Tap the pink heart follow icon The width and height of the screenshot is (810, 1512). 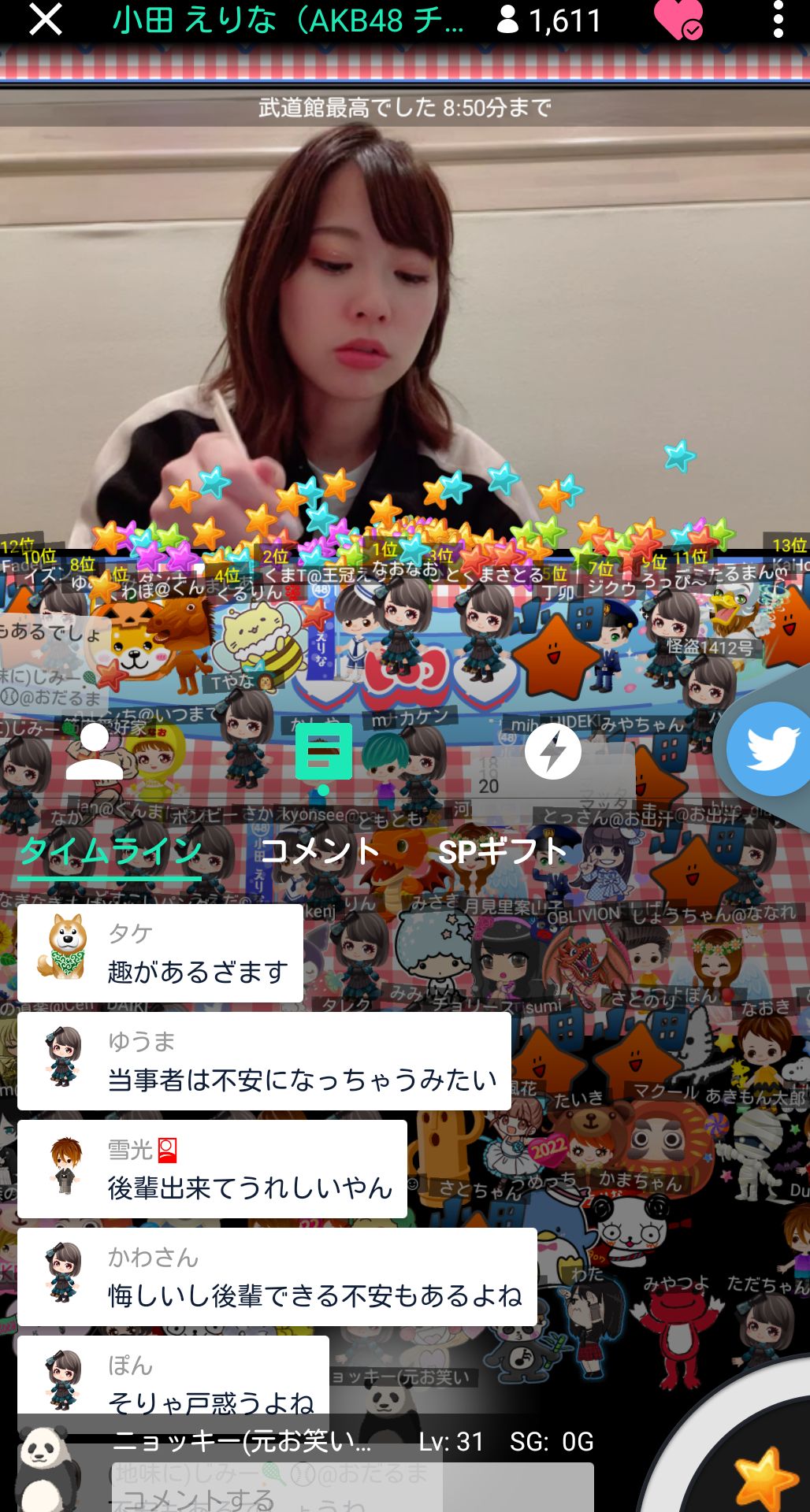pyautogui.click(x=678, y=20)
